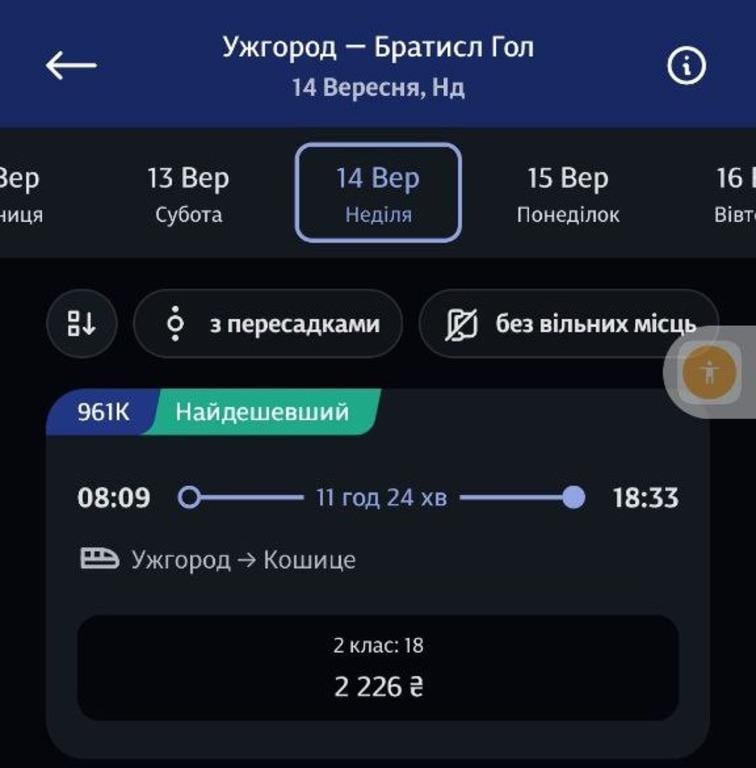Select date 13 Вер Субота
Image resolution: width=756 pixels, height=768 pixels.
[x=188, y=194]
